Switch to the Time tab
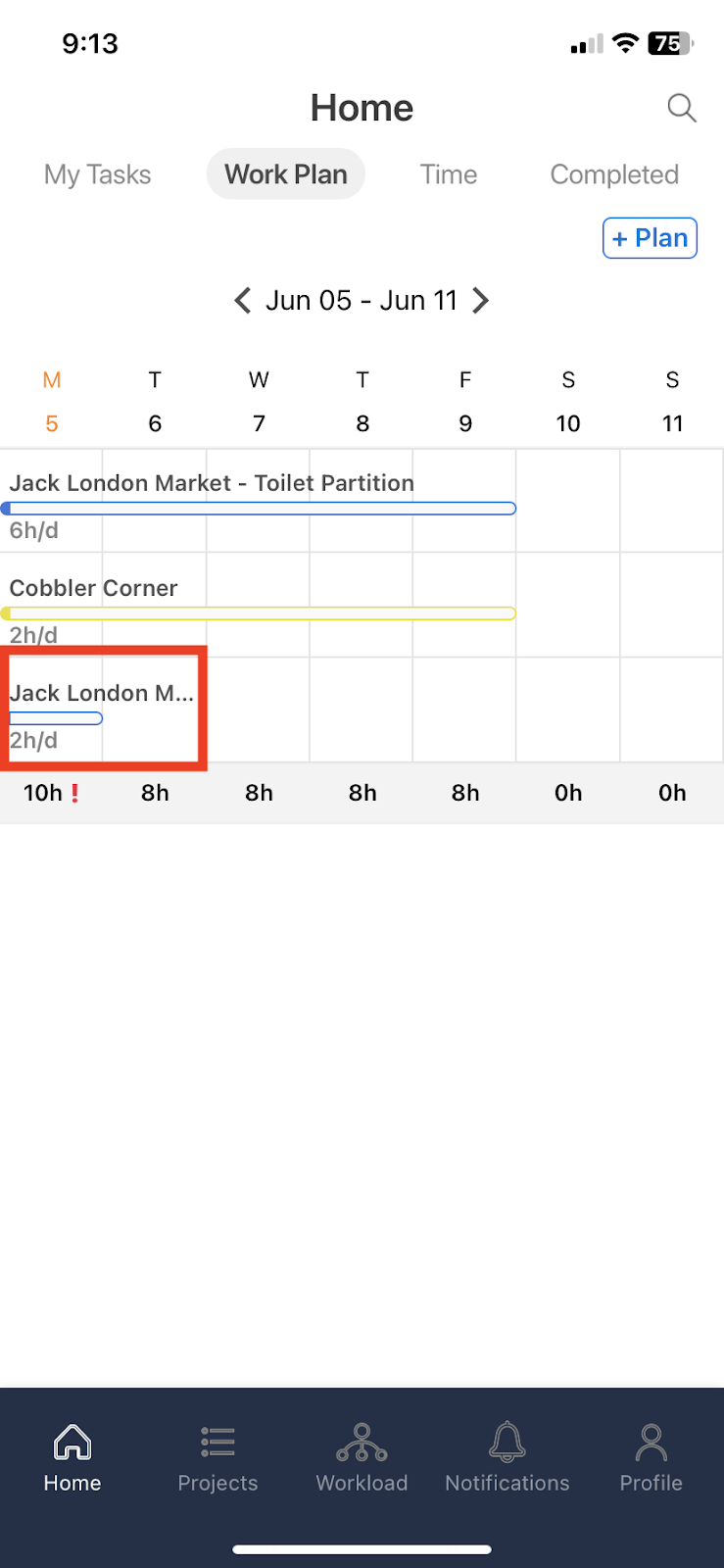Screen dimensions: 724x1568 click(x=449, y=174)
